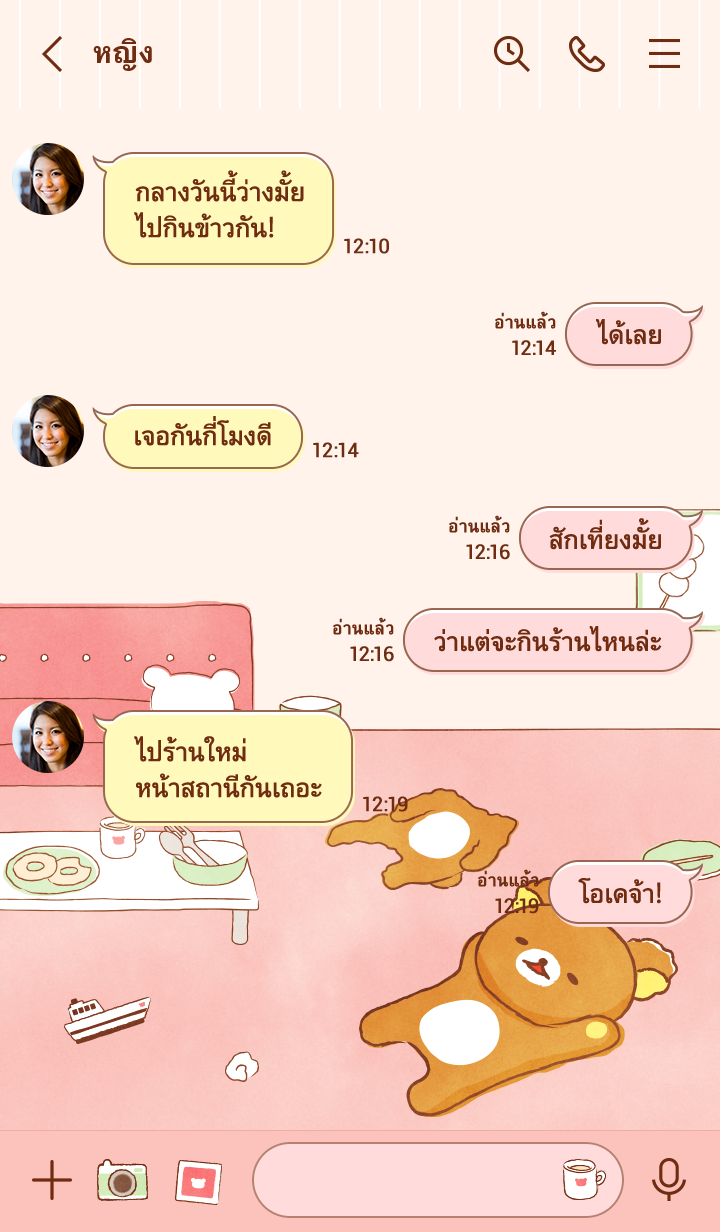The width and height of the screenshot is (720, 1232).
Task: Focus the message input field
Action: click(400, 1181)
